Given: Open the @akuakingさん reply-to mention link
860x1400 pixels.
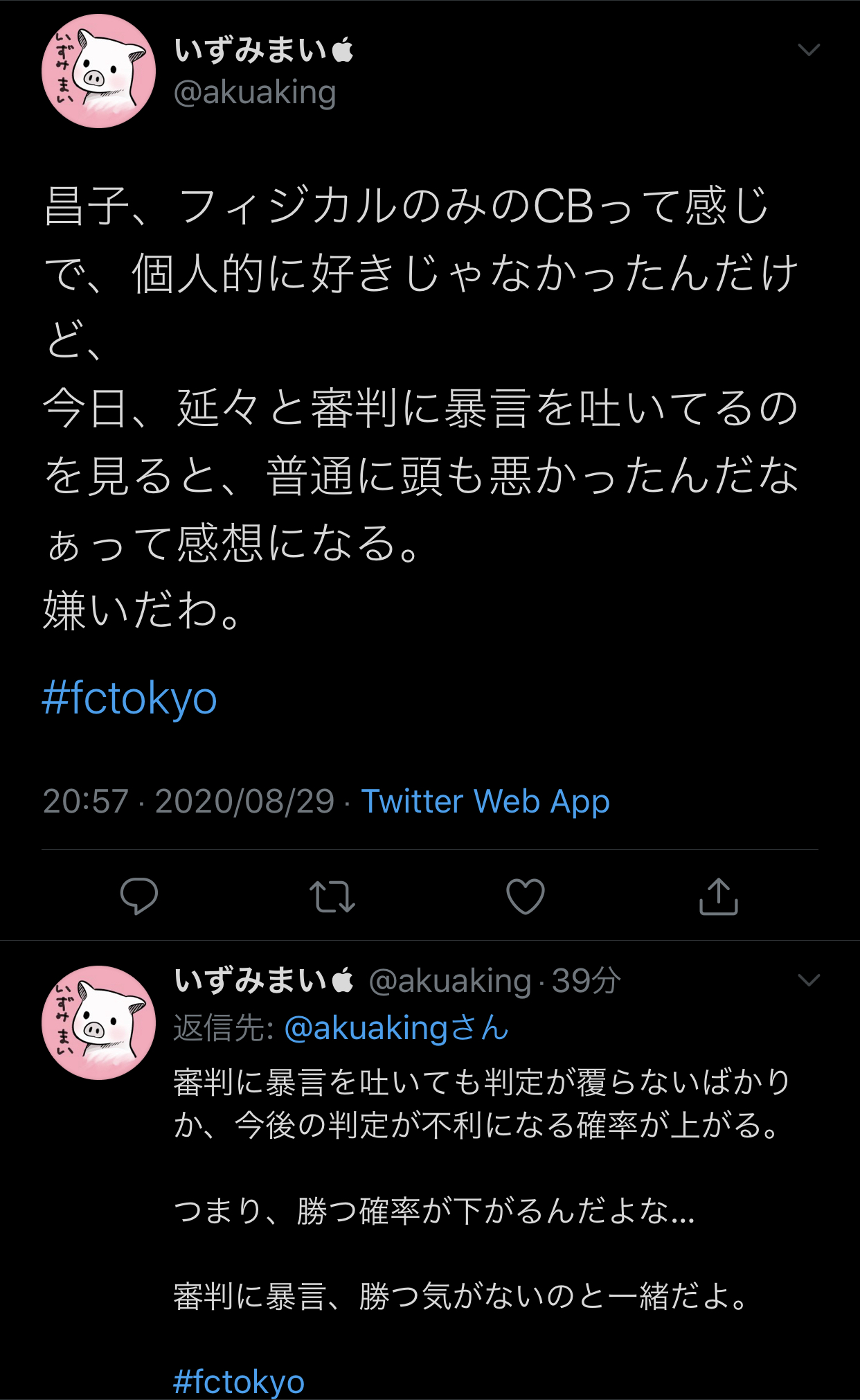Looking at the screenshot, I should (396, 1028).
